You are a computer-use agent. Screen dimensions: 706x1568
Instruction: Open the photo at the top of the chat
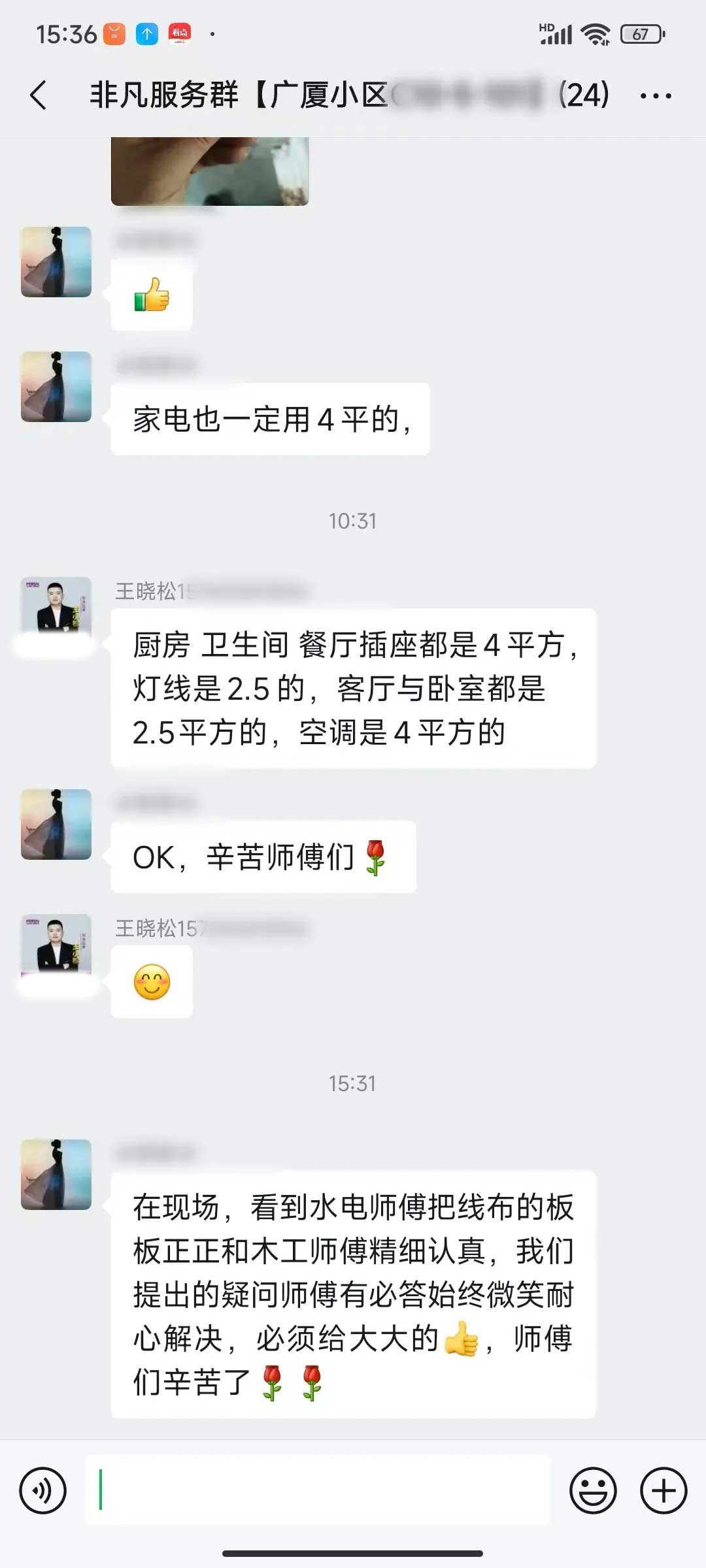(210, 171)
